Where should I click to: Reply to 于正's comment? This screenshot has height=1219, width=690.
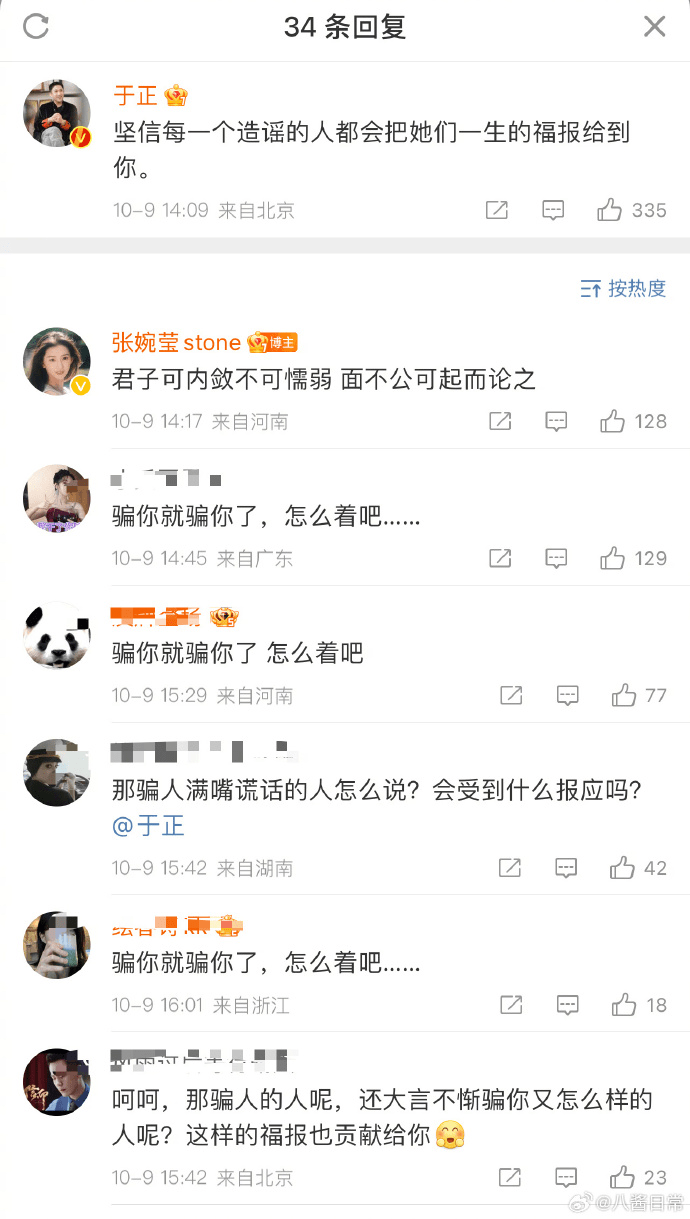tap(552, 210)
